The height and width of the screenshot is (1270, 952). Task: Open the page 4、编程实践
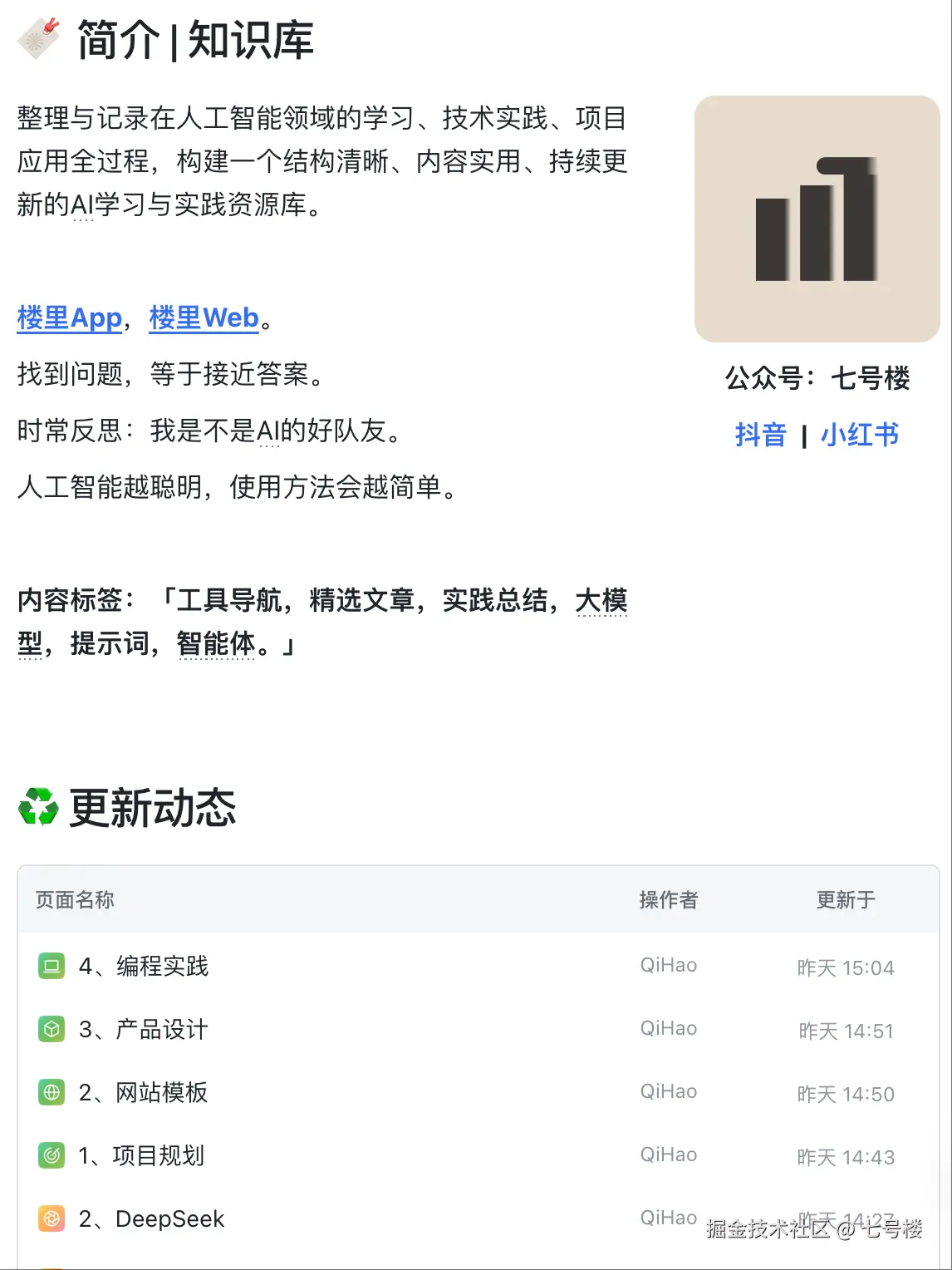coord(145,967)
